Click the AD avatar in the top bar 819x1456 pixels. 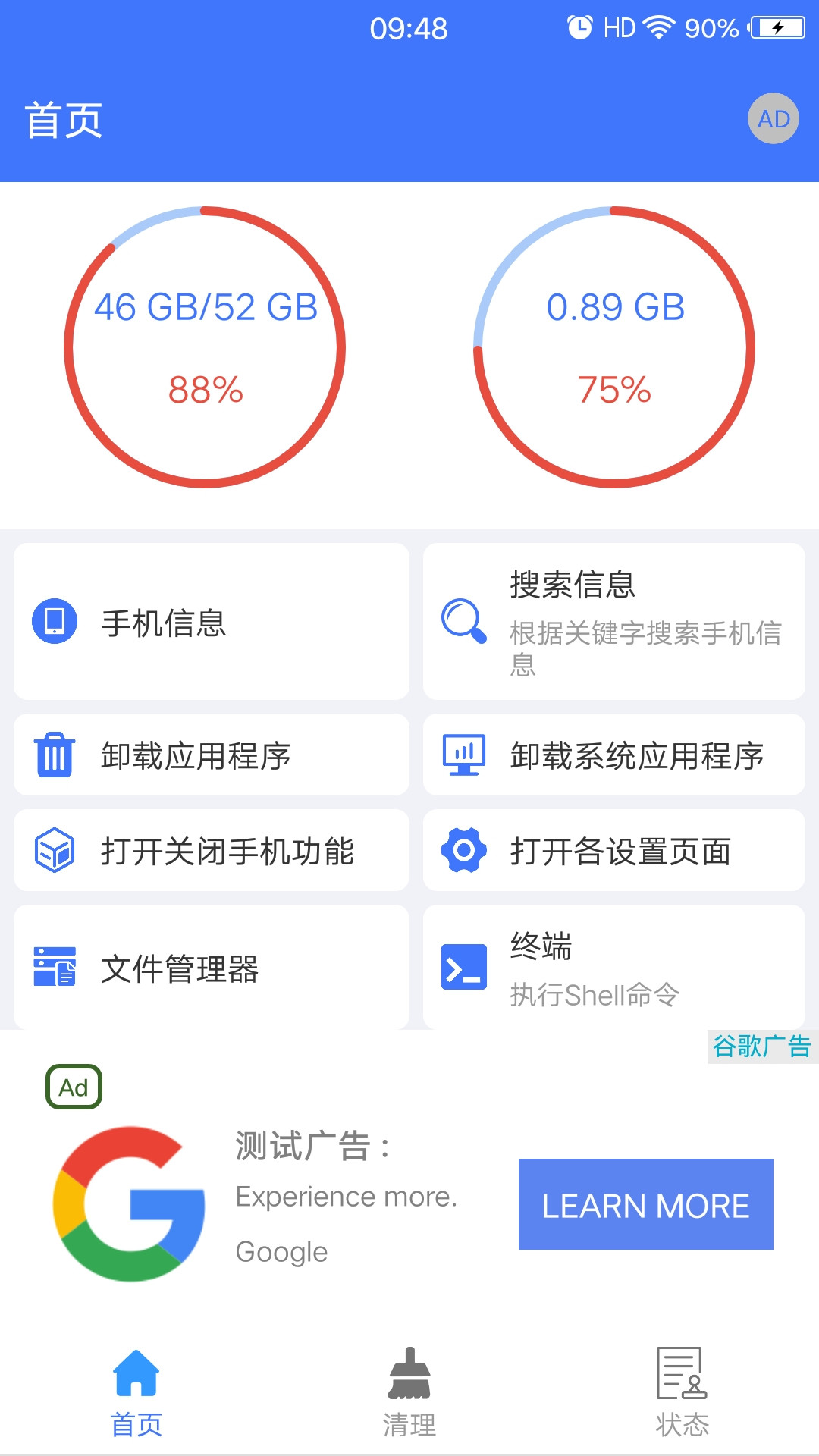773,118
